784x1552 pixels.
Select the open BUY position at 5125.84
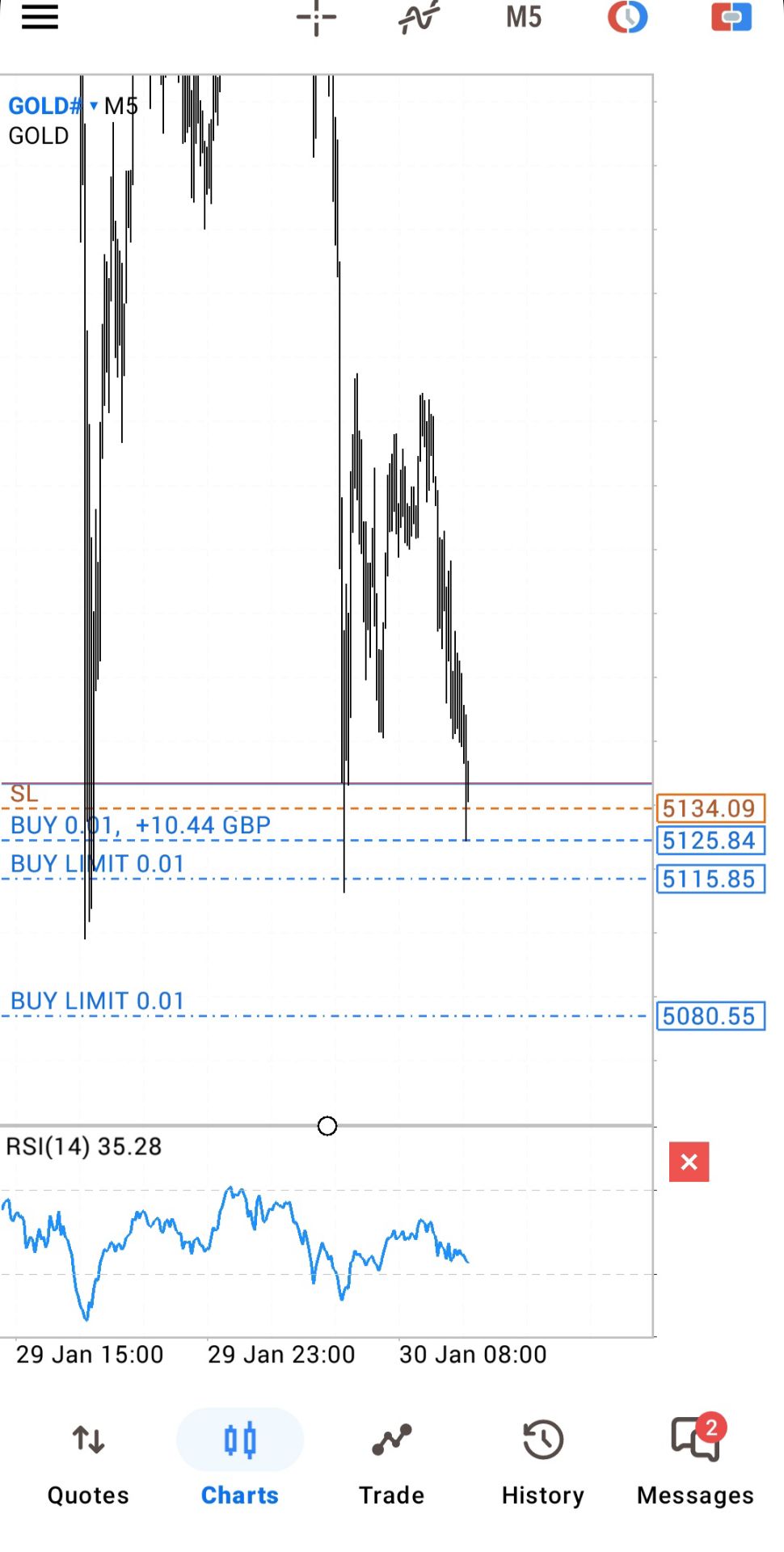click(710, 841)
